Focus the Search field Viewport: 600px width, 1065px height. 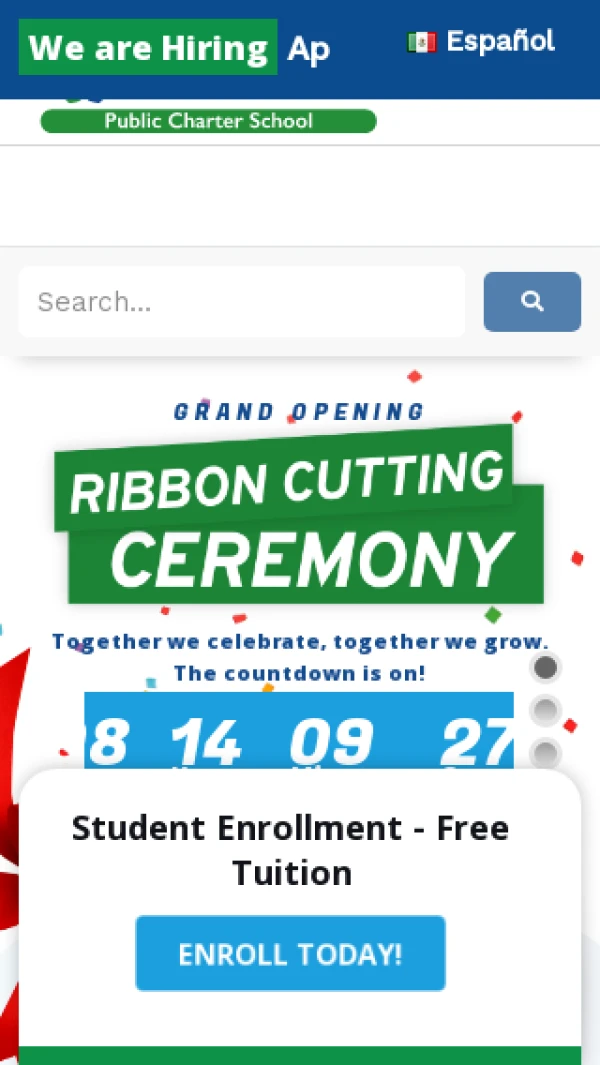[241, 302]
